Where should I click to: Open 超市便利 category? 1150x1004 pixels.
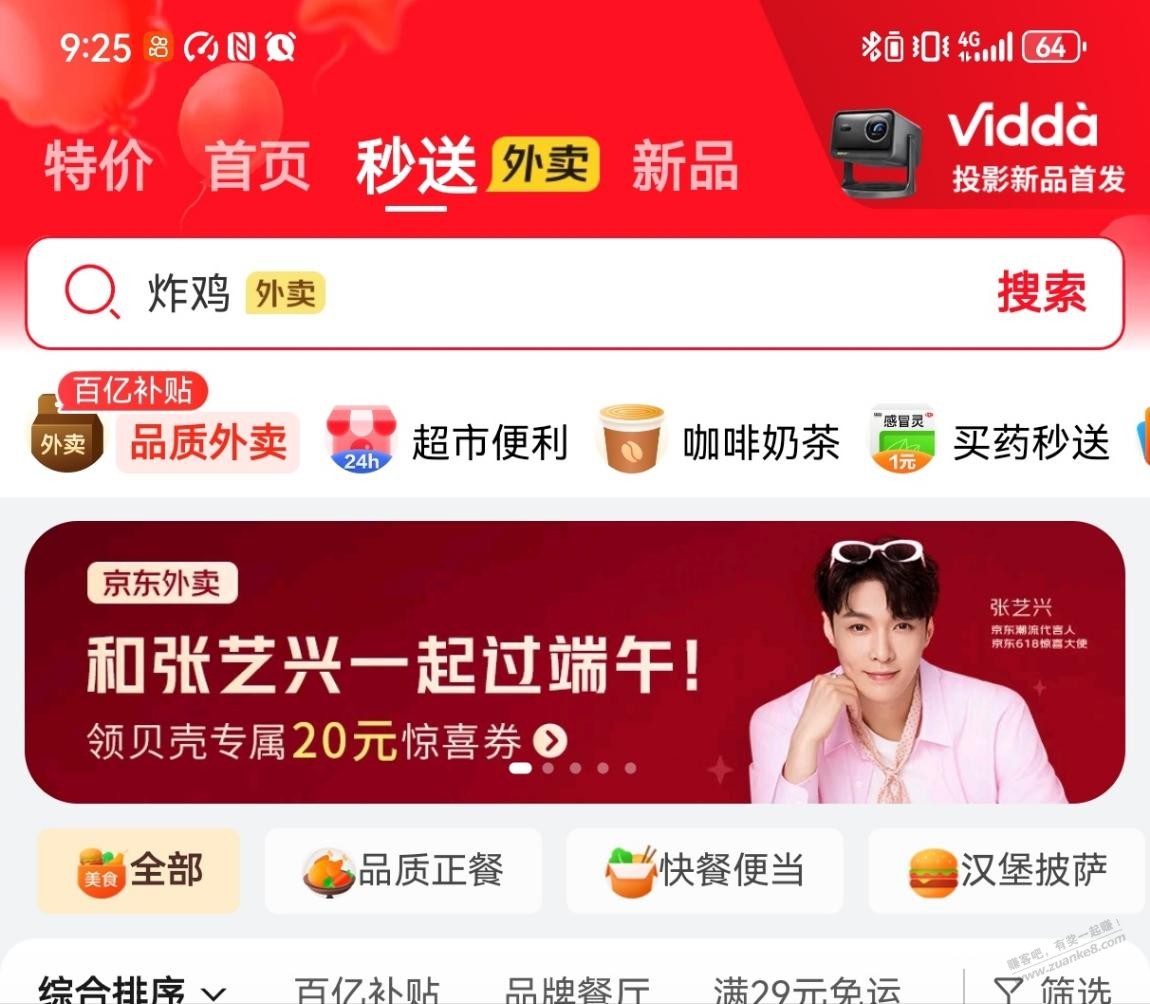448,442
